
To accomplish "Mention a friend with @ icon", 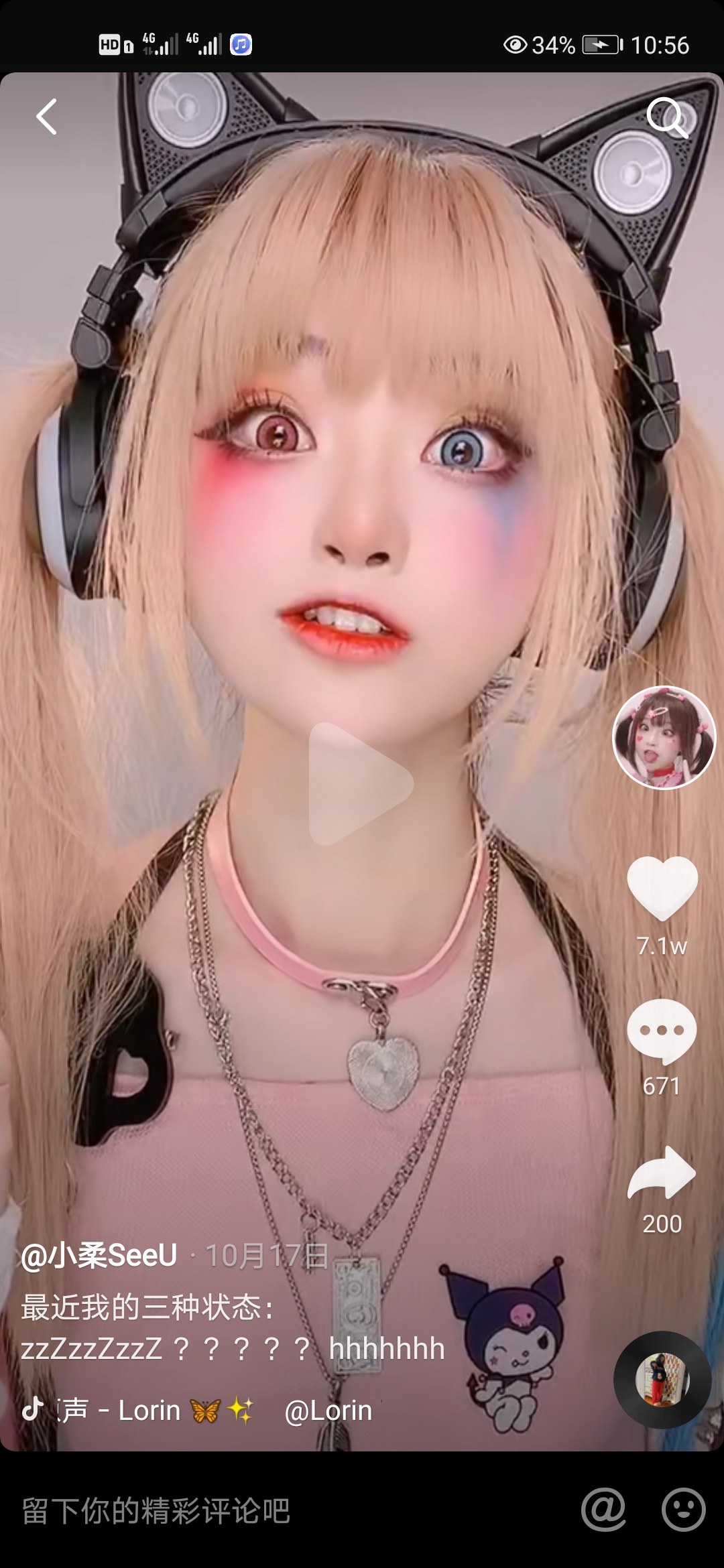I will pos(603,1510).
